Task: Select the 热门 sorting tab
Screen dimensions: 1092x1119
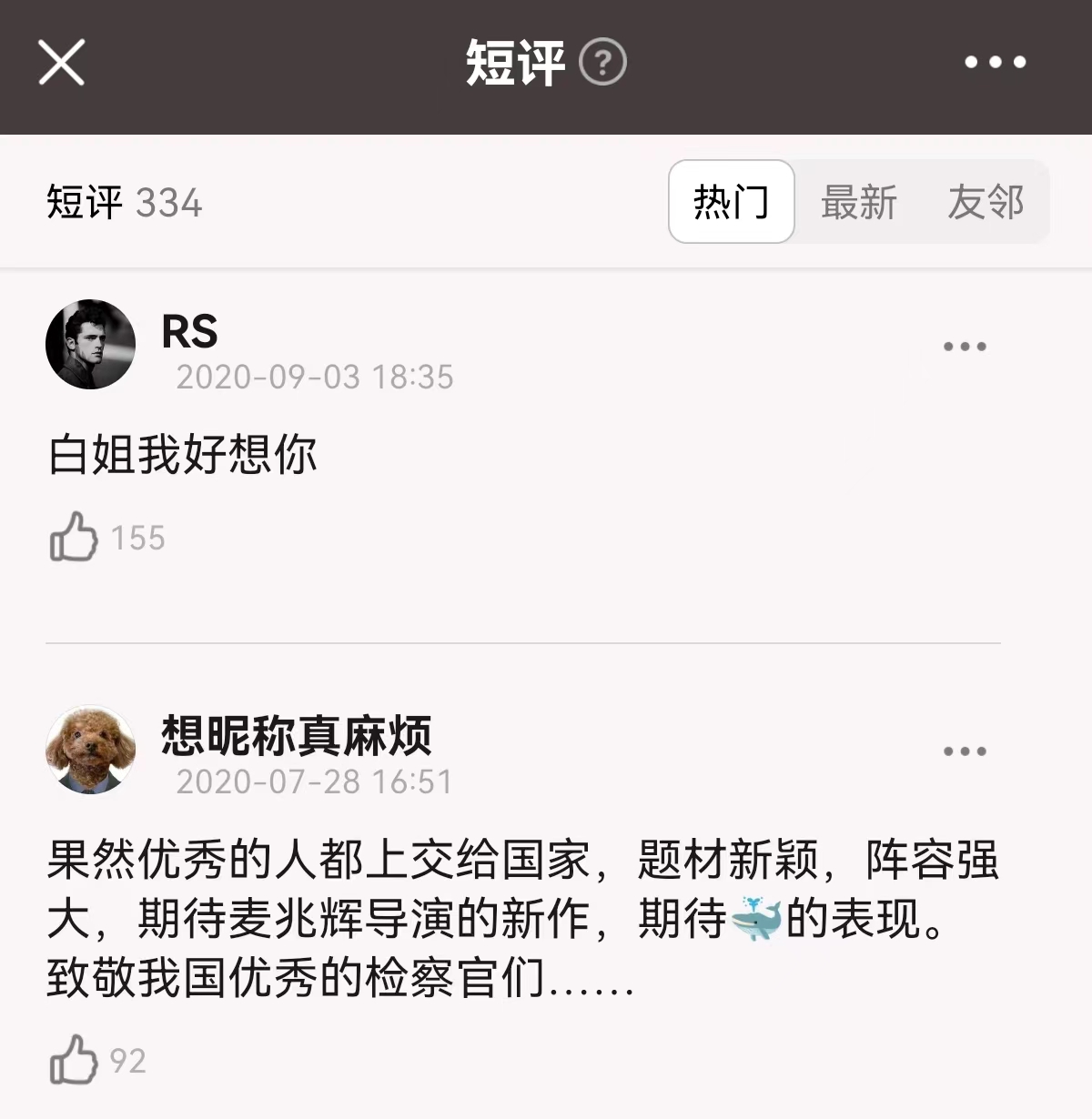Action: 731,202
